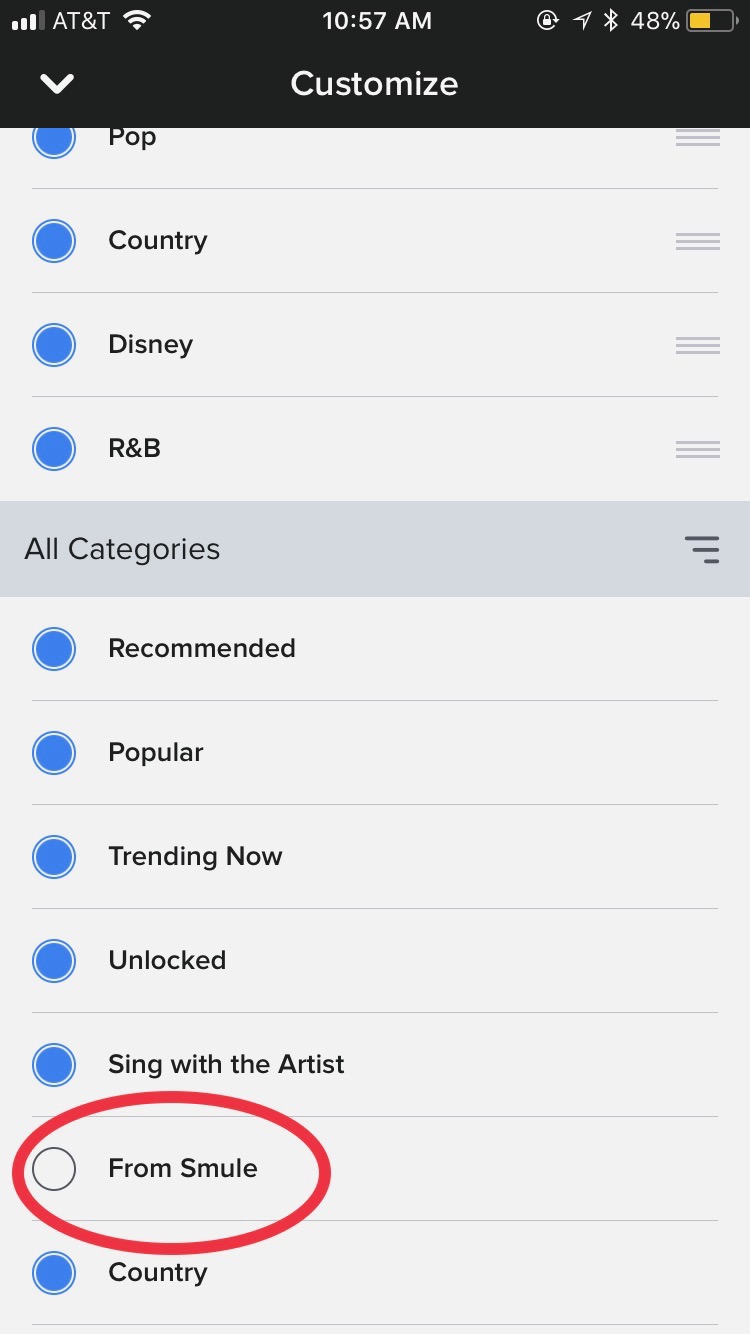Disable the Recommended category
The height and width of the screenshot is (1334, 750).
[x=54, y=648]
